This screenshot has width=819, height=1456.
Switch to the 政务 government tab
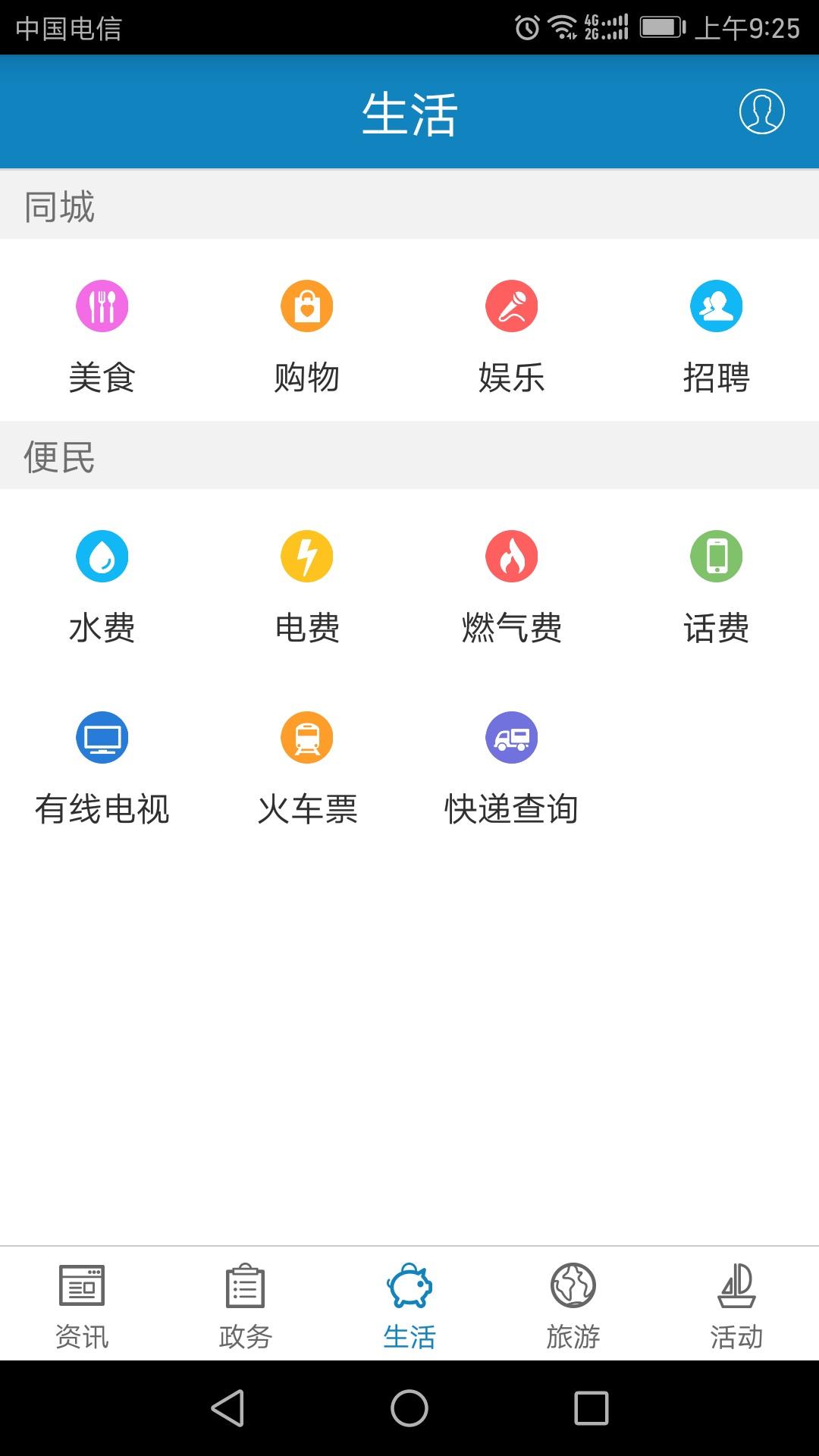click(246, 1304)
